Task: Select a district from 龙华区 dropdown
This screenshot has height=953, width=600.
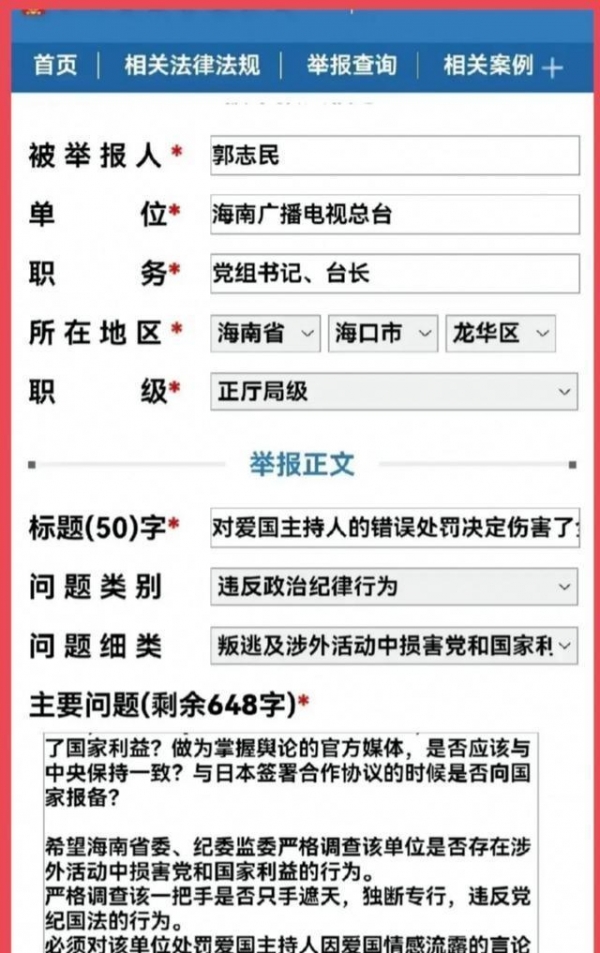Action: tap(500, 333)
